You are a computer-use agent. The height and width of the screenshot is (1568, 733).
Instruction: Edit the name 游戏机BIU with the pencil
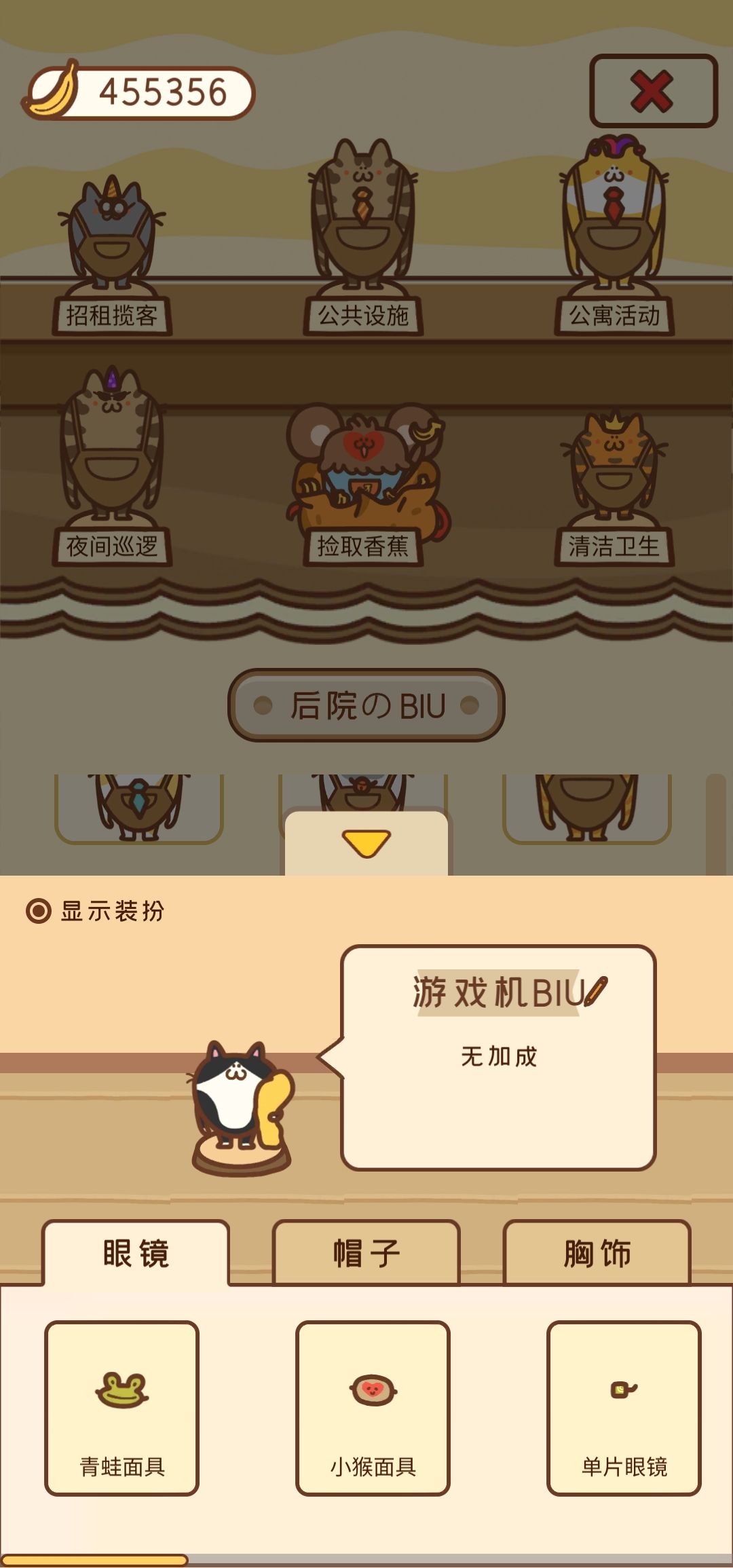tap(596, 992)
